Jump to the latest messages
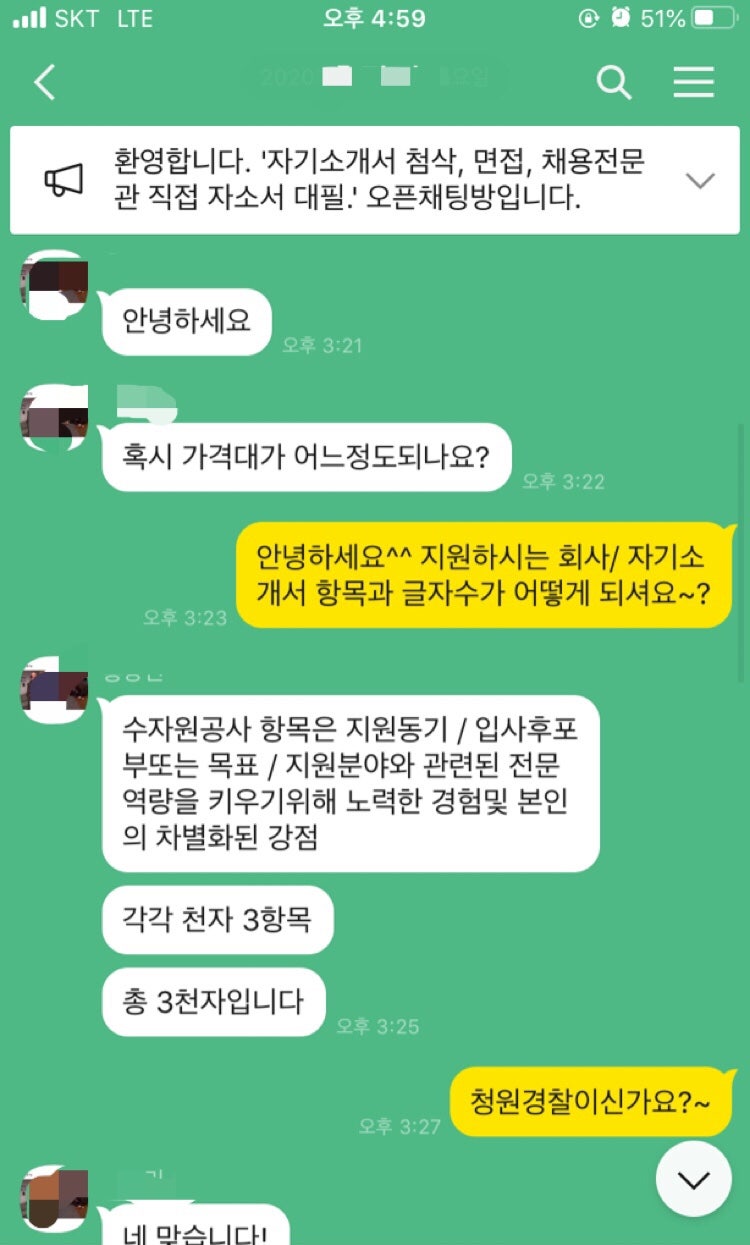The height and width of the screenshot is (1245, 750). [693, 1179]
